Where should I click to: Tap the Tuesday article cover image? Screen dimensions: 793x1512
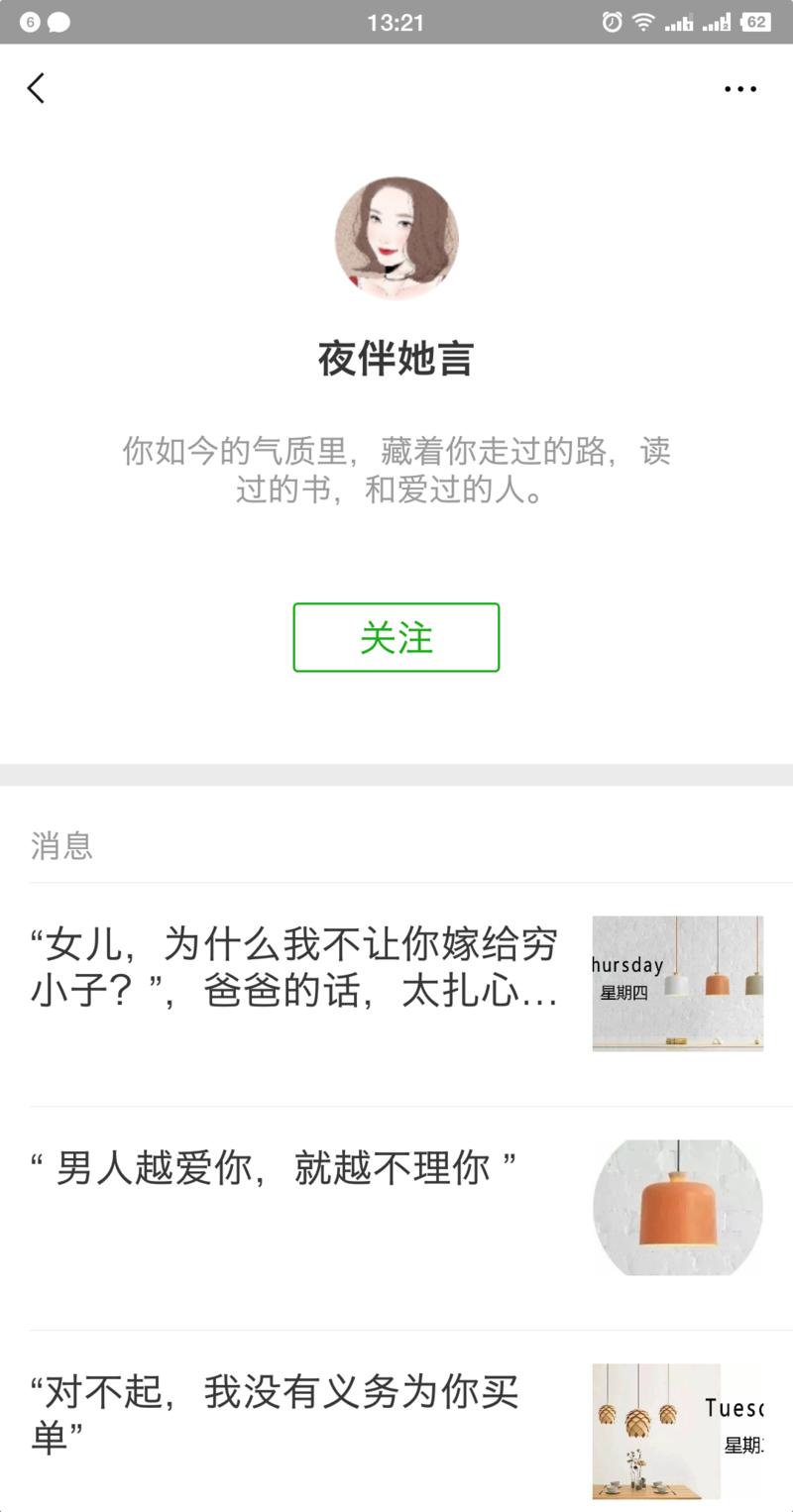(x=677, y=1431)
